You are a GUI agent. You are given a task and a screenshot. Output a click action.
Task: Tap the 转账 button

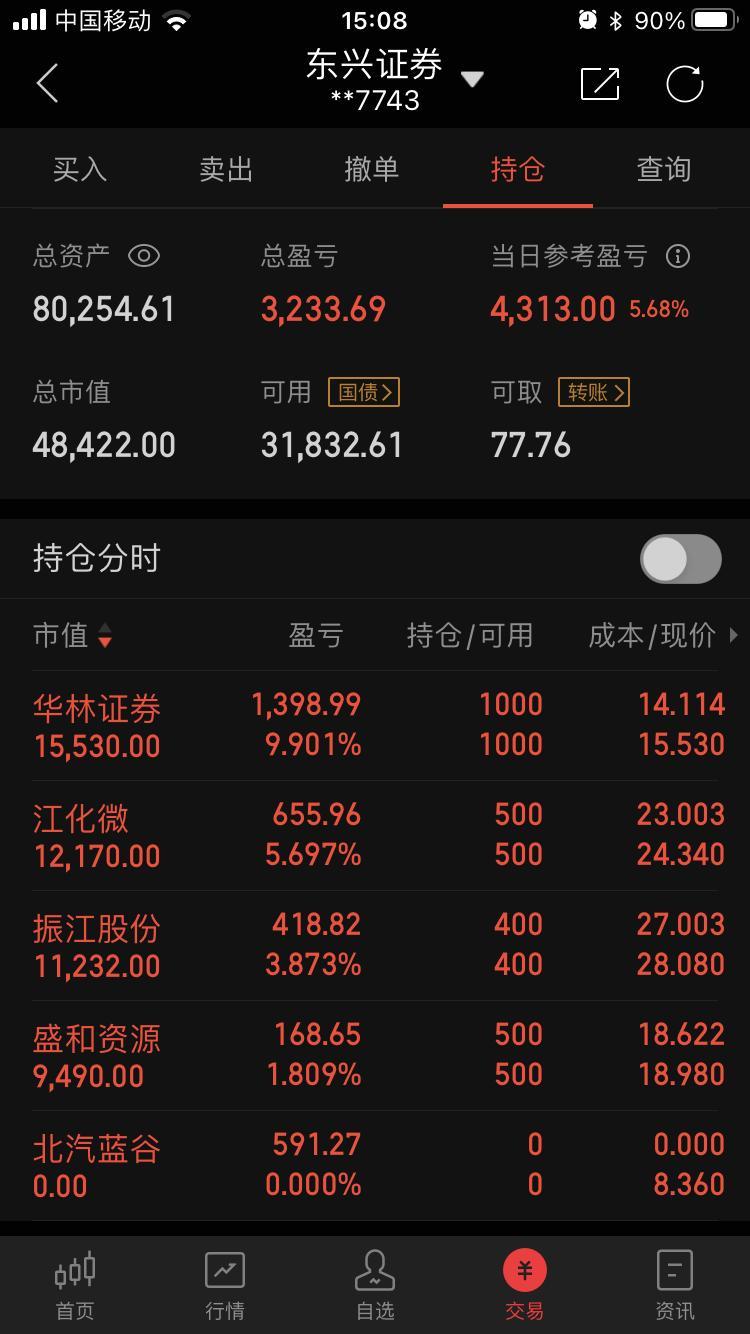[x=594, y=392]
